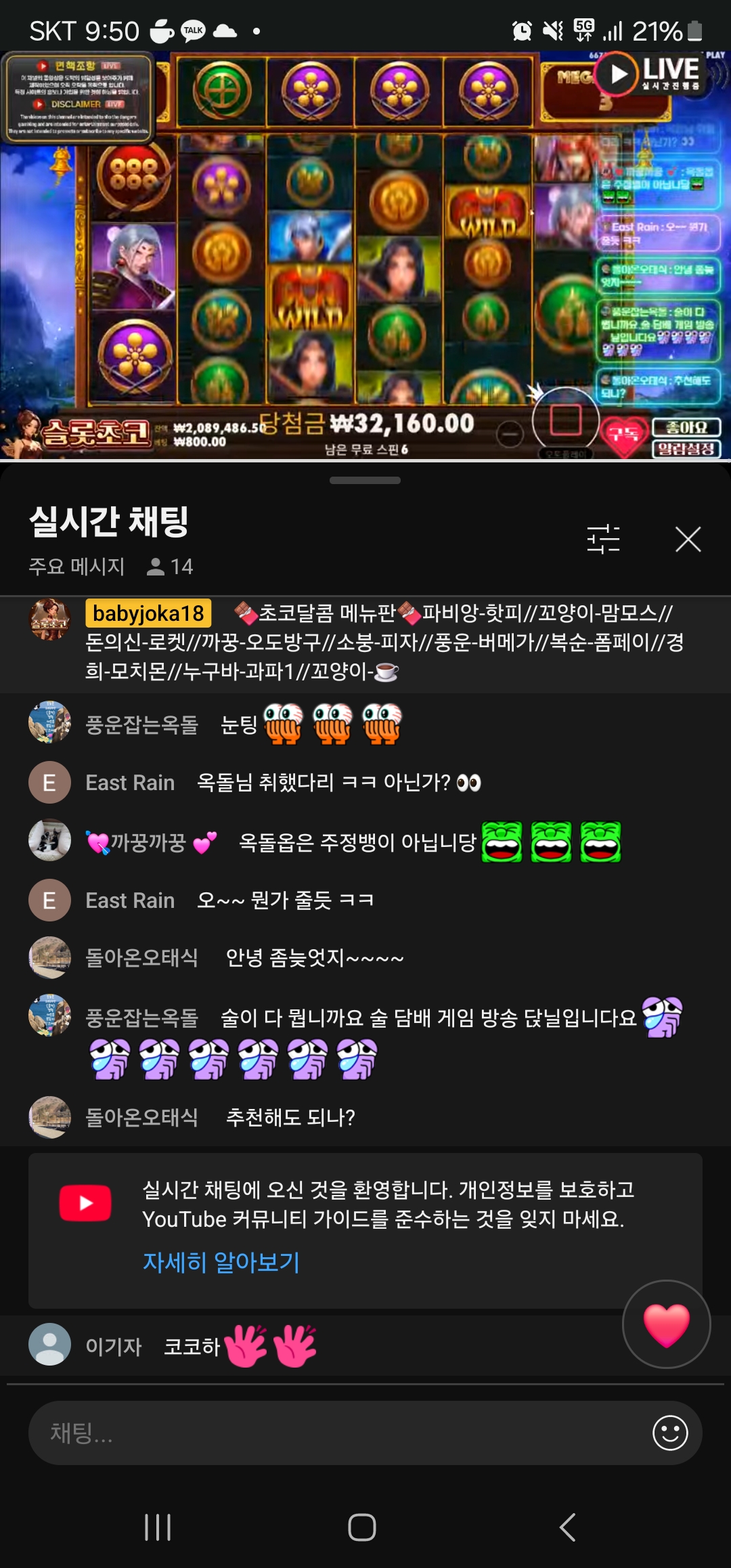Image resolution: width=731 pixels, height=1568 pixels.
Task: Tap the chat panel drag handle
Action: coord(365,481)
